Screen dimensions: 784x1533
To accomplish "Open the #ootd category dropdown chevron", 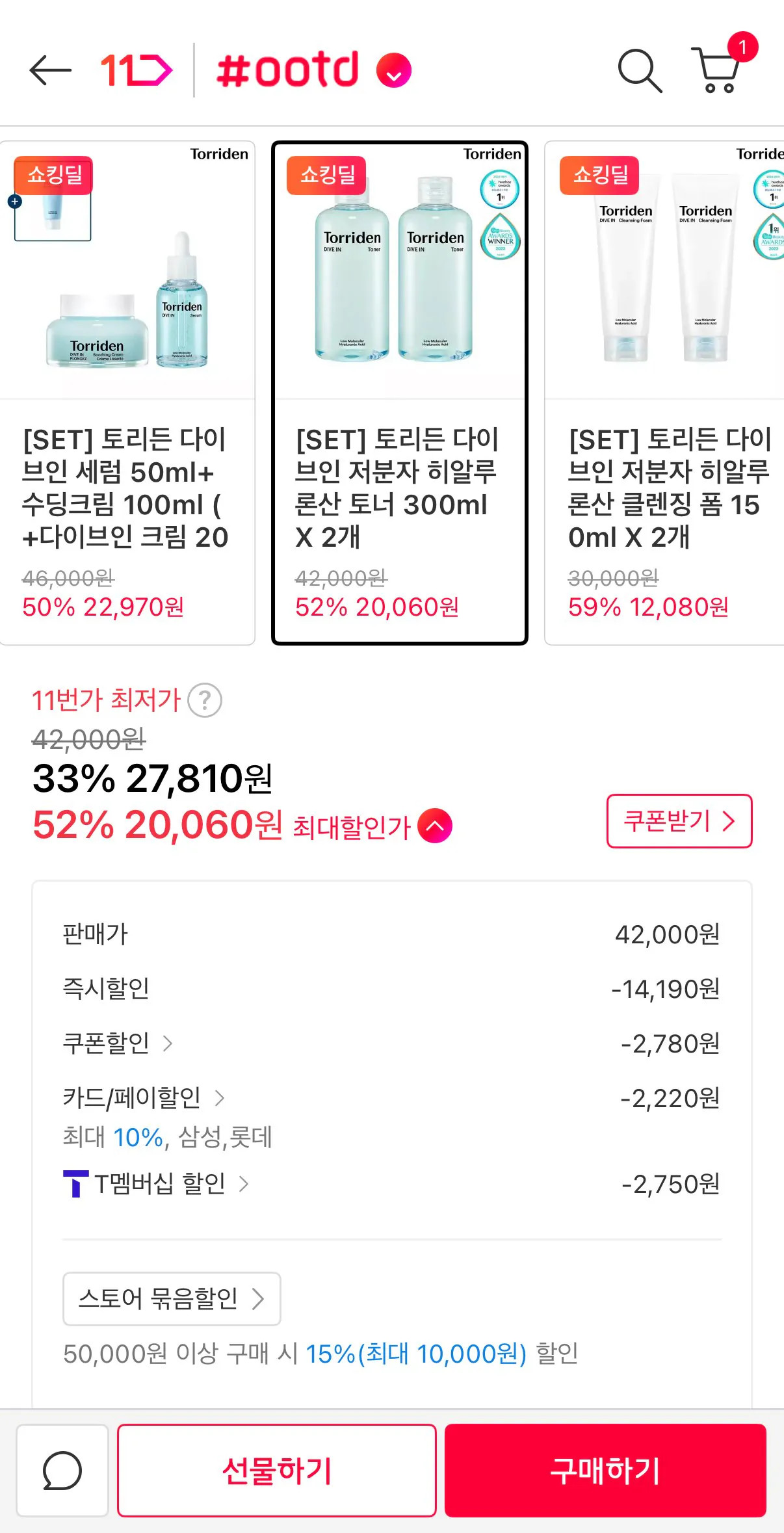I will pyautogui.click(x=393, y=72).
